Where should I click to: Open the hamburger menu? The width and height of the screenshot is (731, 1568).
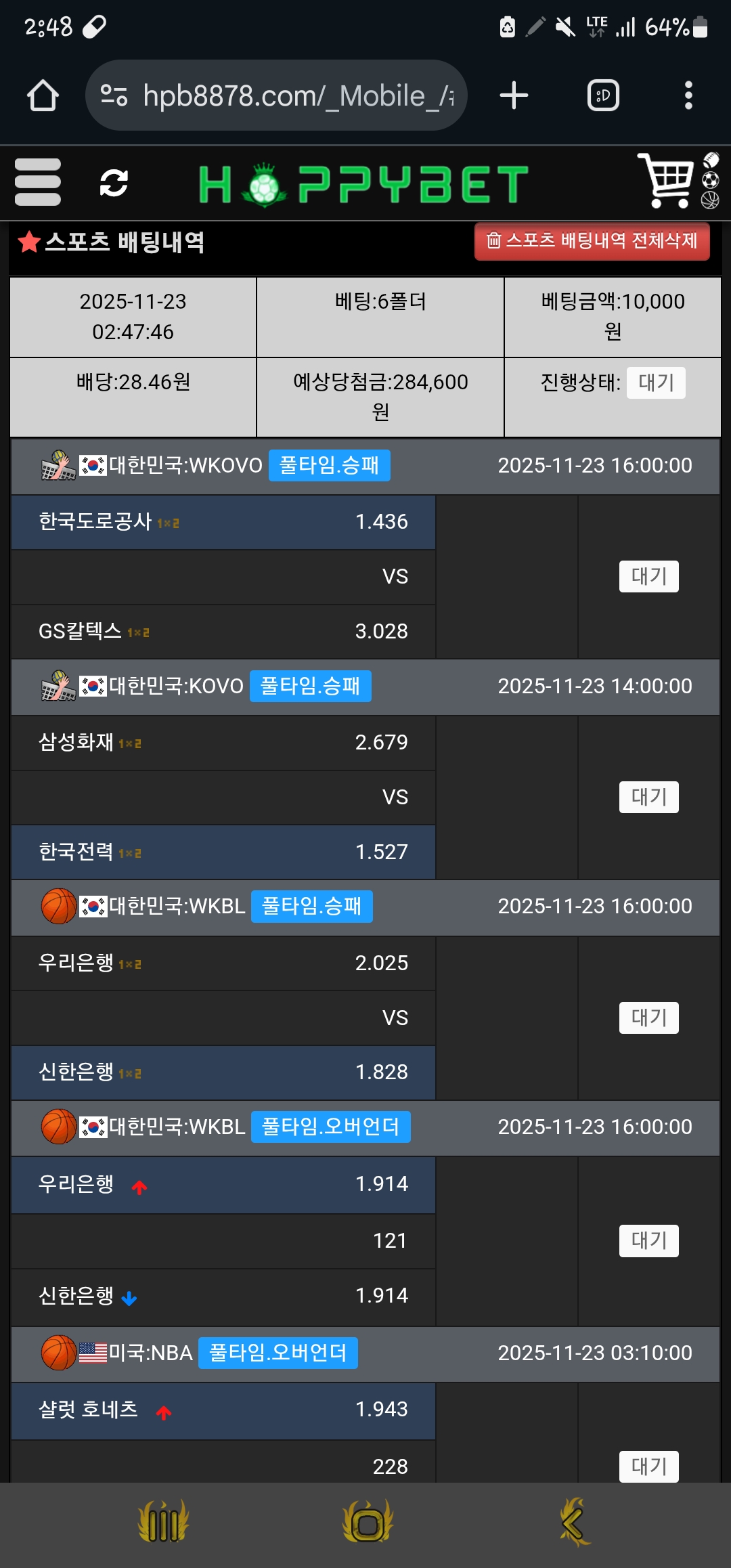click(38, 182)
